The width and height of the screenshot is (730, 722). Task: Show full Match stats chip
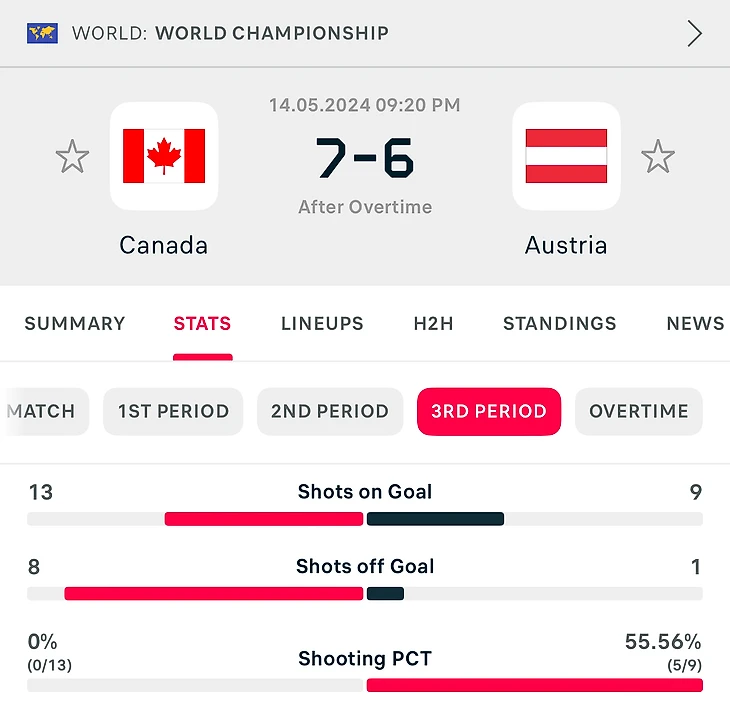(x=44, y=411)
